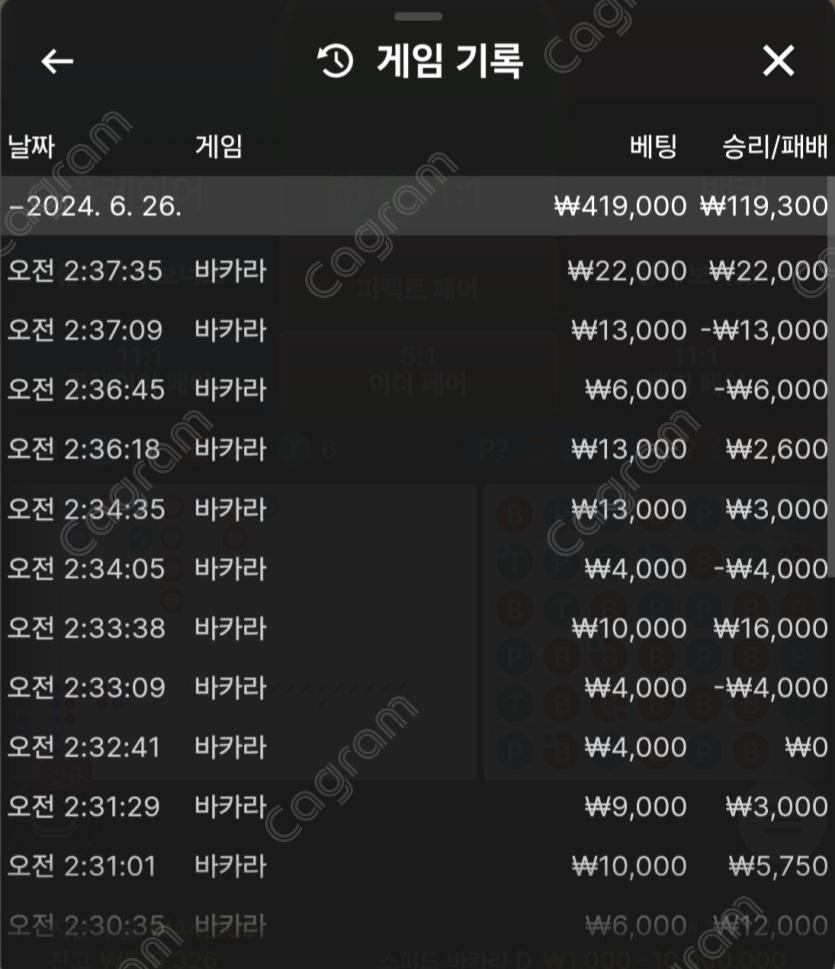The height and width of the screenshot is (969, 835).
Task: Select the 오전 2:33:38 game entry
Action: pos(416,628)
